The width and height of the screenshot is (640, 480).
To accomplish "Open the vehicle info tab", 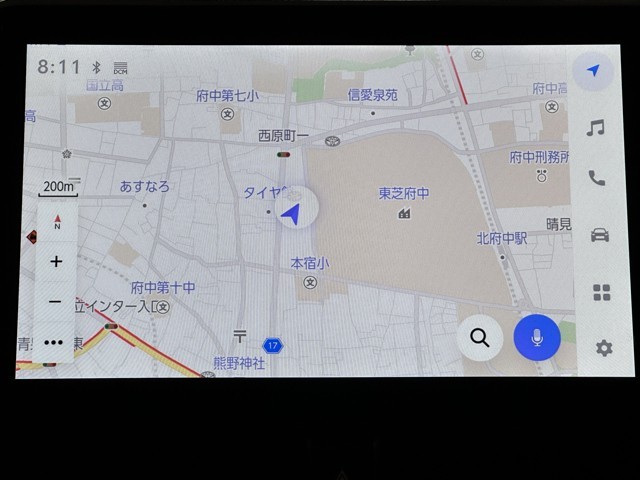I will pos(599,235).
